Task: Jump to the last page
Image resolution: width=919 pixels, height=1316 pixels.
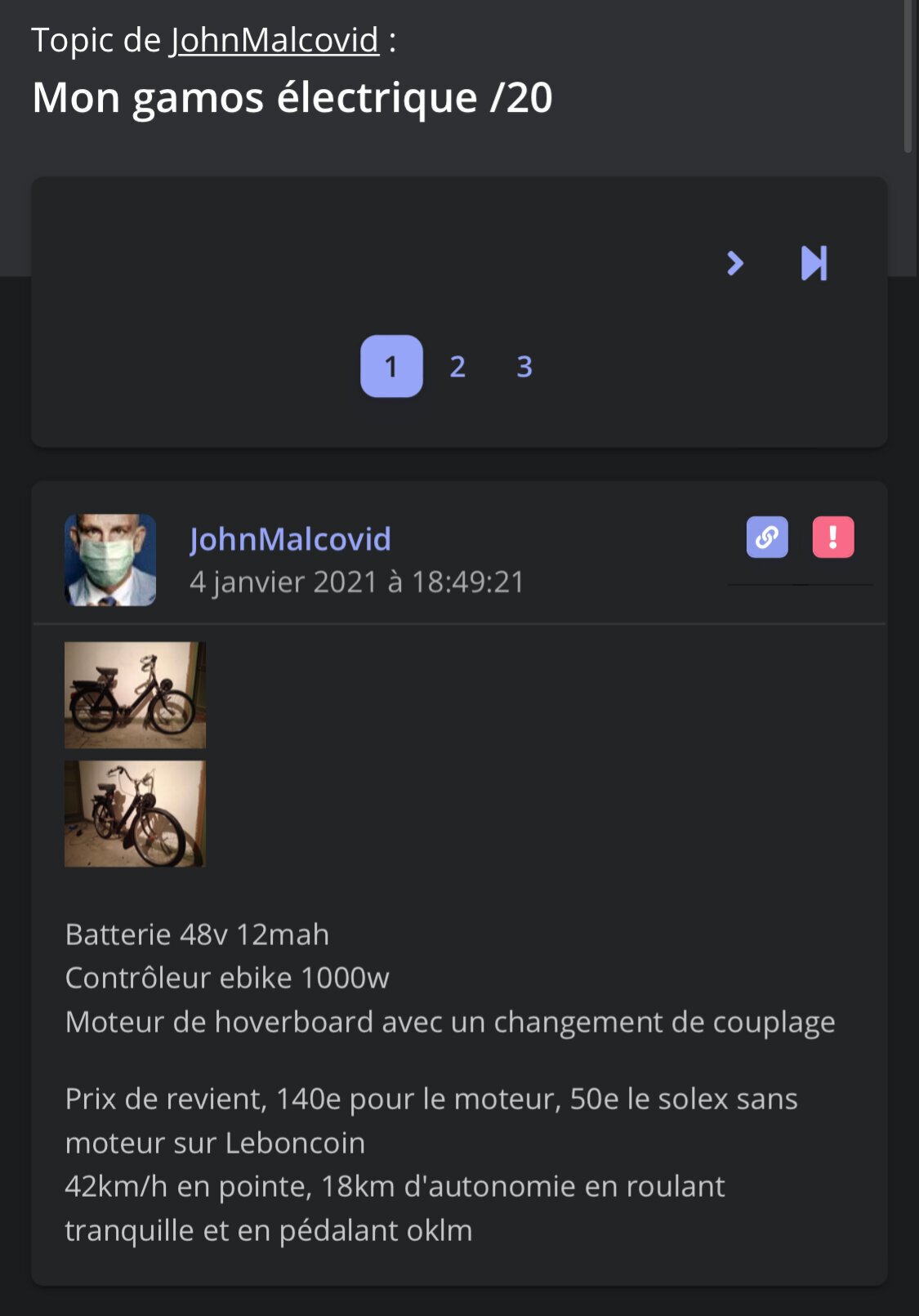Action: (814, 263)
